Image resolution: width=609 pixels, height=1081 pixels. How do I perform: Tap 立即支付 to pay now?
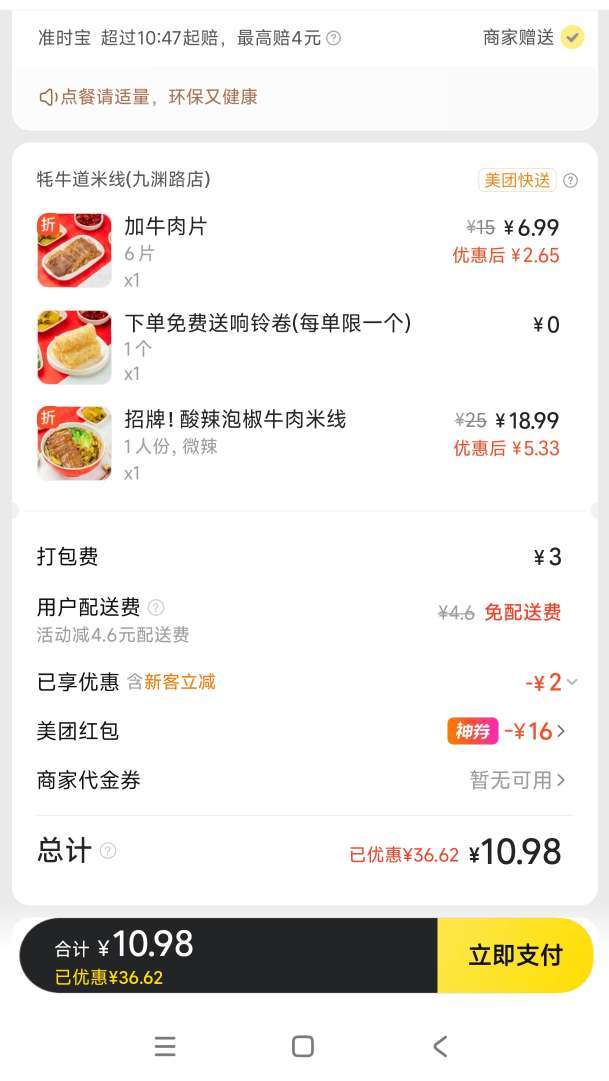[x=515, y=955]
